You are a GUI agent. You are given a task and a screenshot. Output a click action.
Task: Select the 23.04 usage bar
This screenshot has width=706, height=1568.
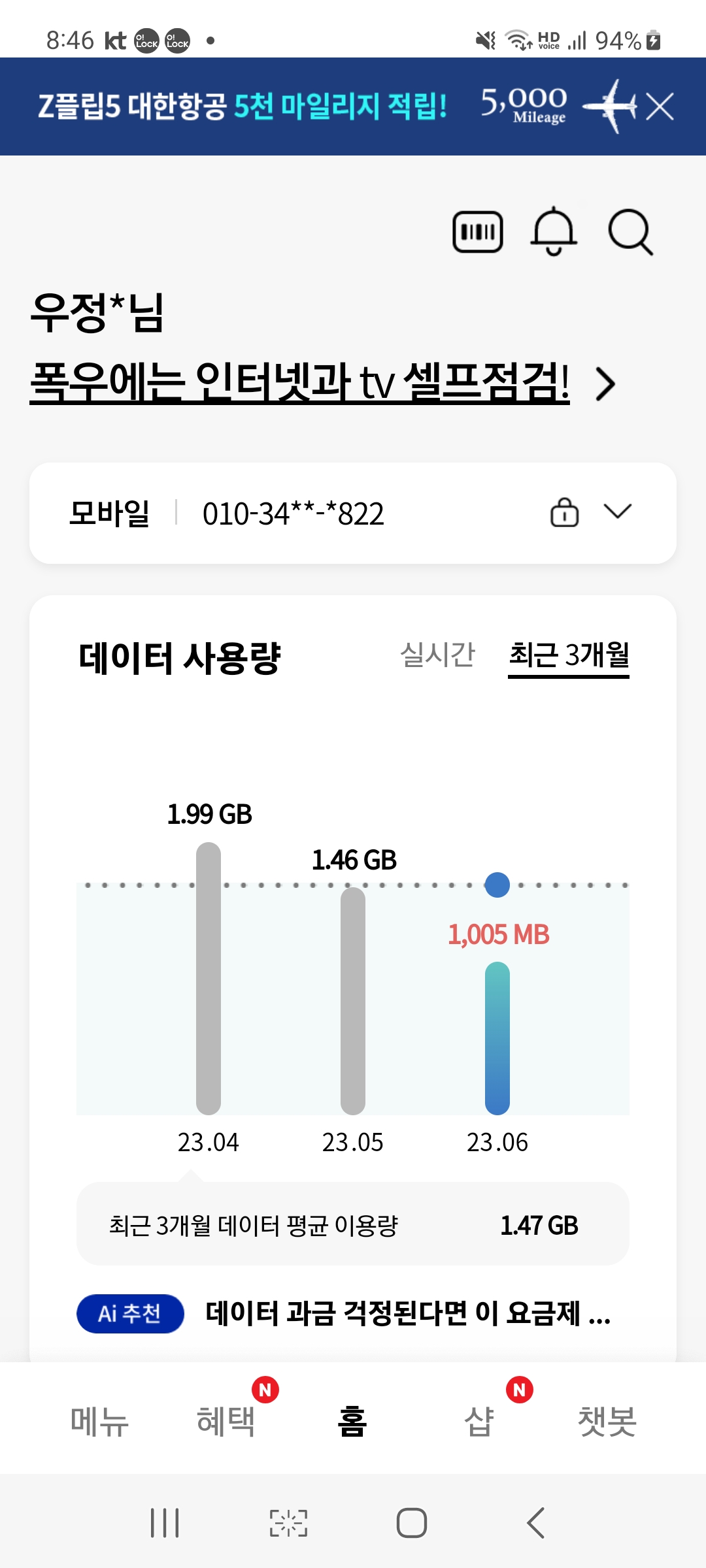tap(209, 980)
